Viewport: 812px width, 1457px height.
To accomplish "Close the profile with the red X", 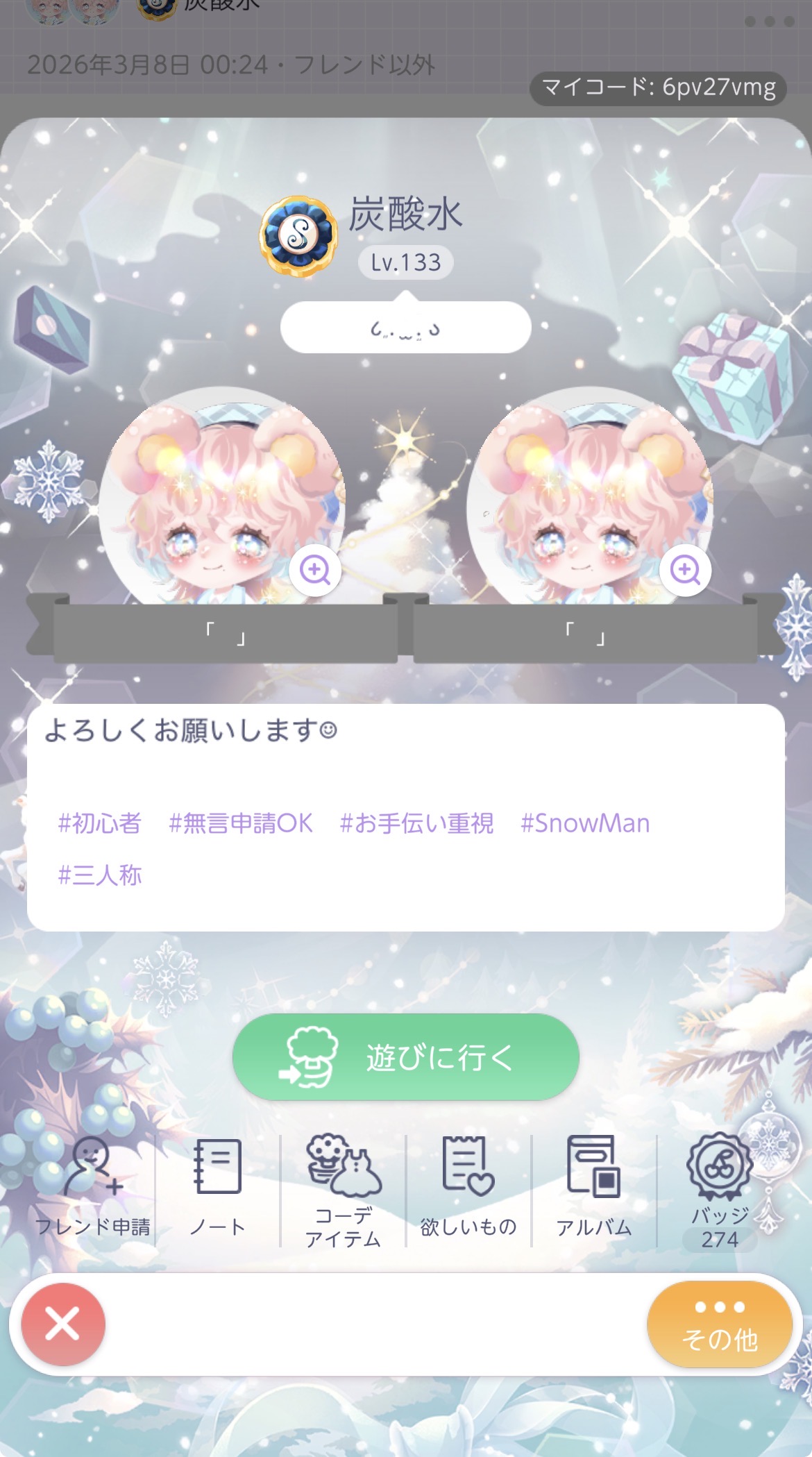I will pos(63,1324).
